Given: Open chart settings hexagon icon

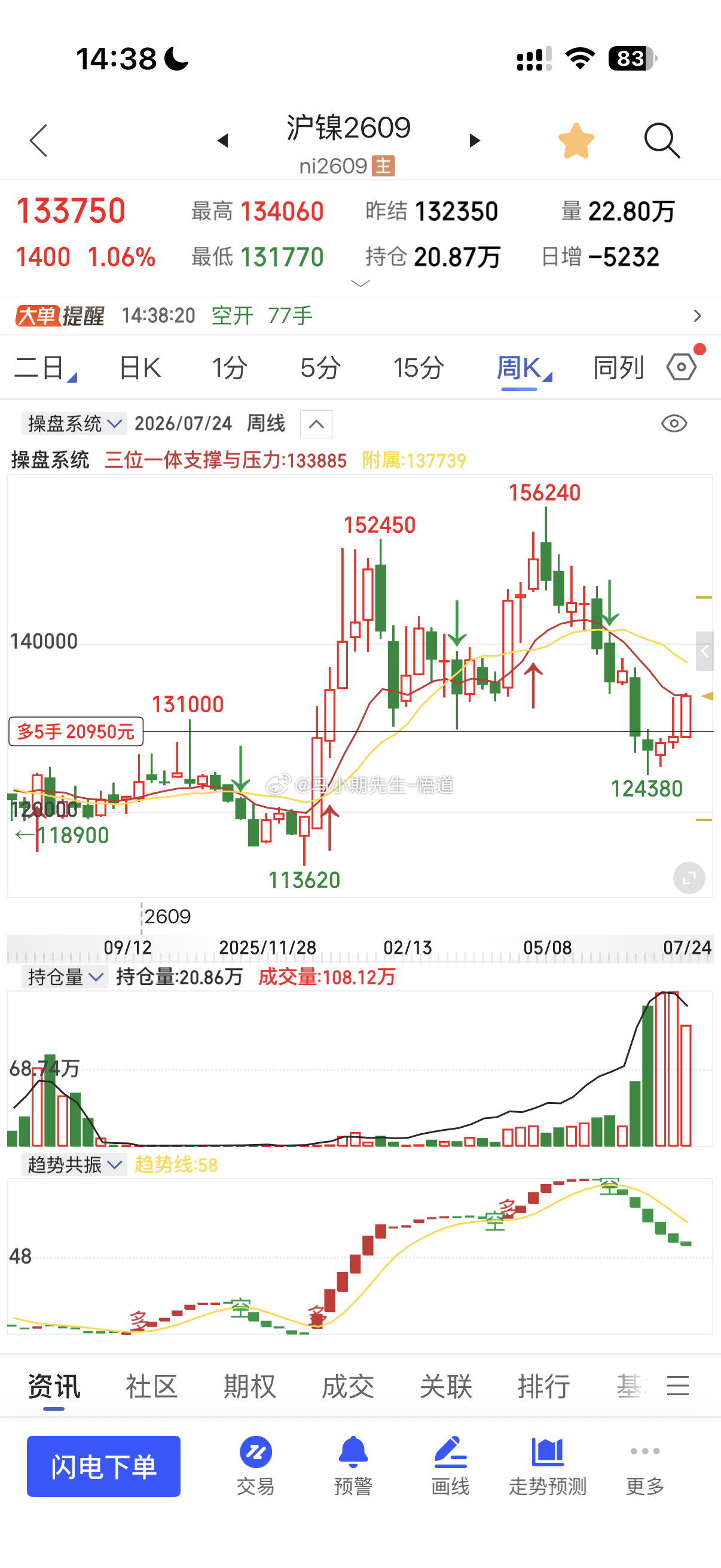Looking at the screenshot, I should 682,367.
